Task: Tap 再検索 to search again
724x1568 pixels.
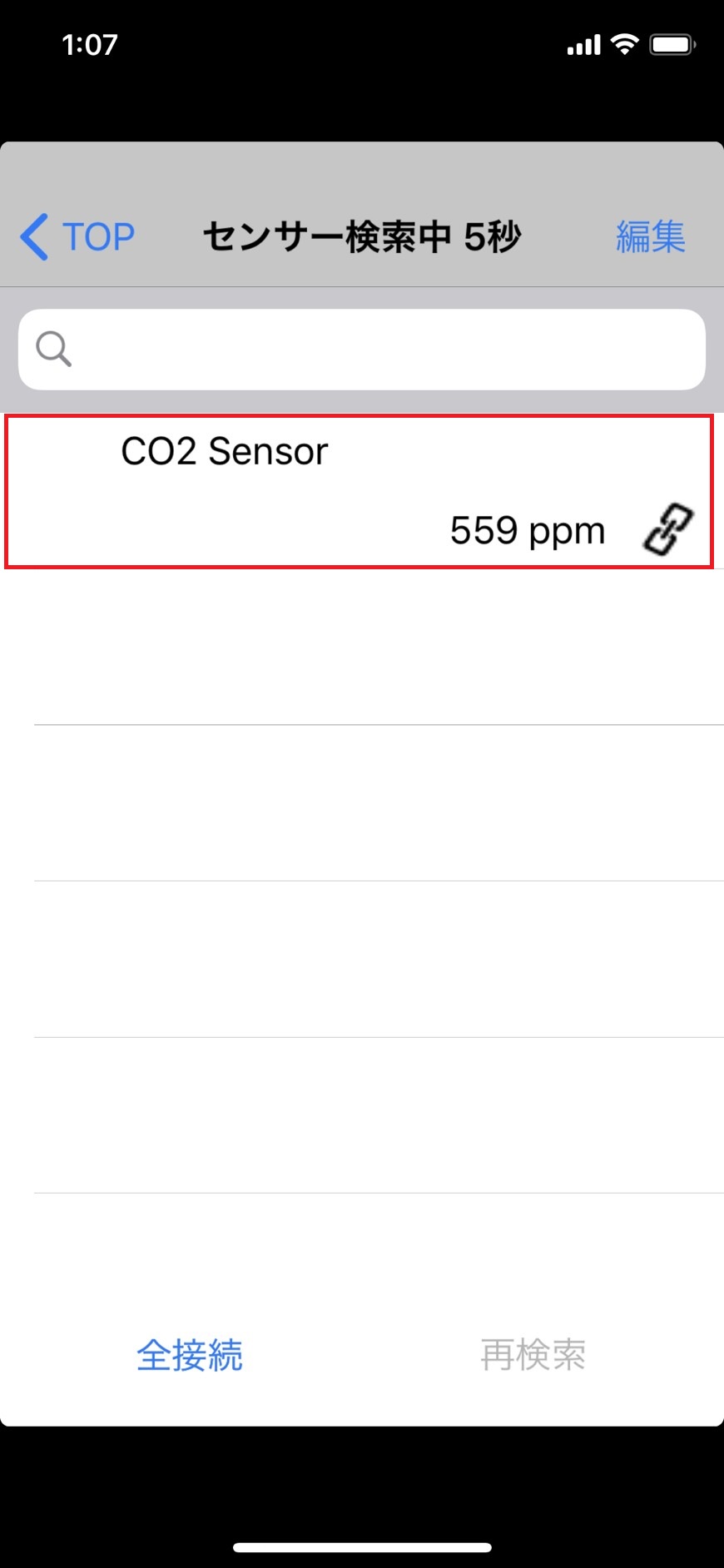Action: (533, 1355)
